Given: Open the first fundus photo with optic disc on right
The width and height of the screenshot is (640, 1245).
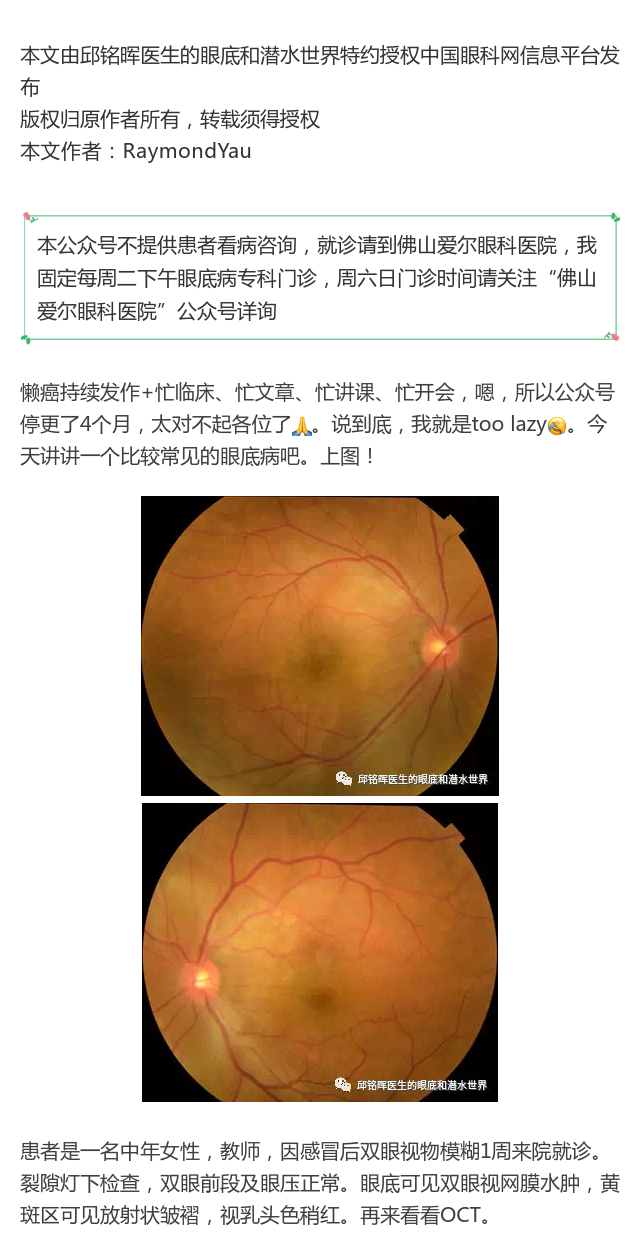Looking at the screenshot, I should pyautogui.click(x=320, y=646).
